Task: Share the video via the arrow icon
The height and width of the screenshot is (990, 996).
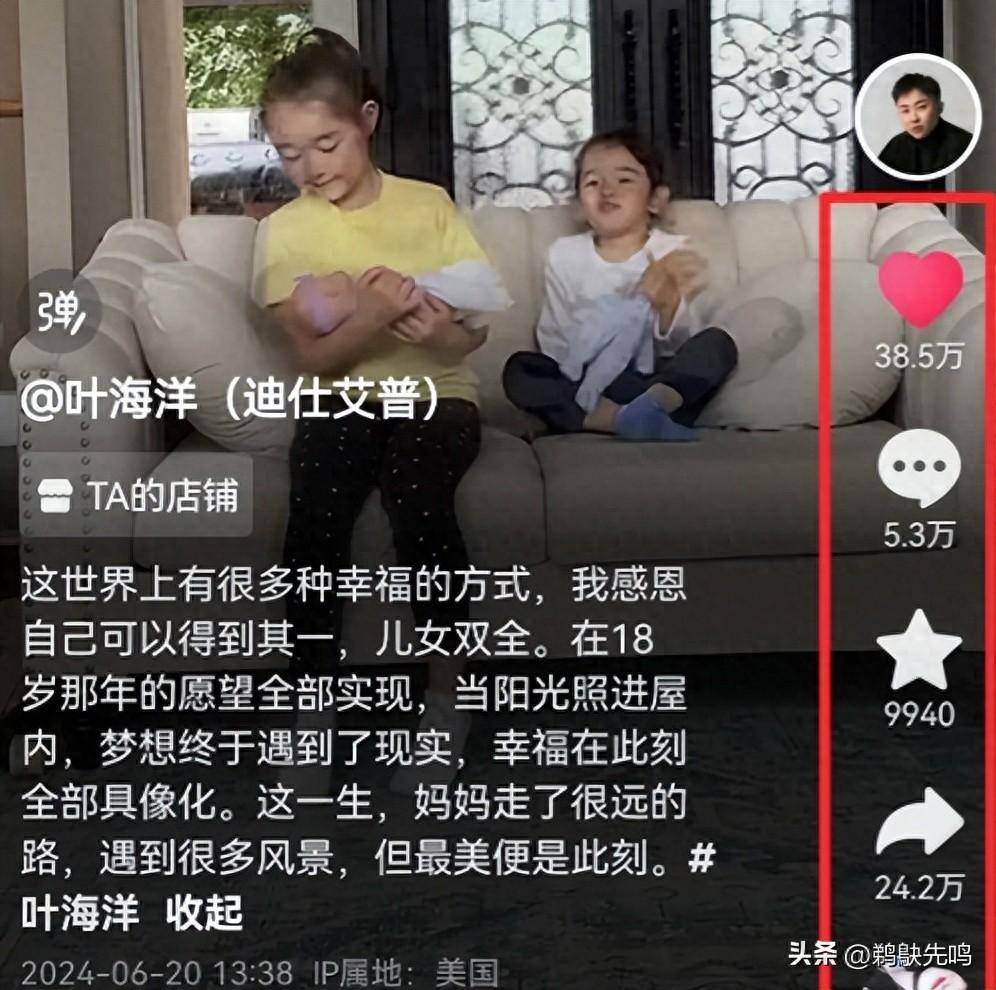Action: pos(919,821)
